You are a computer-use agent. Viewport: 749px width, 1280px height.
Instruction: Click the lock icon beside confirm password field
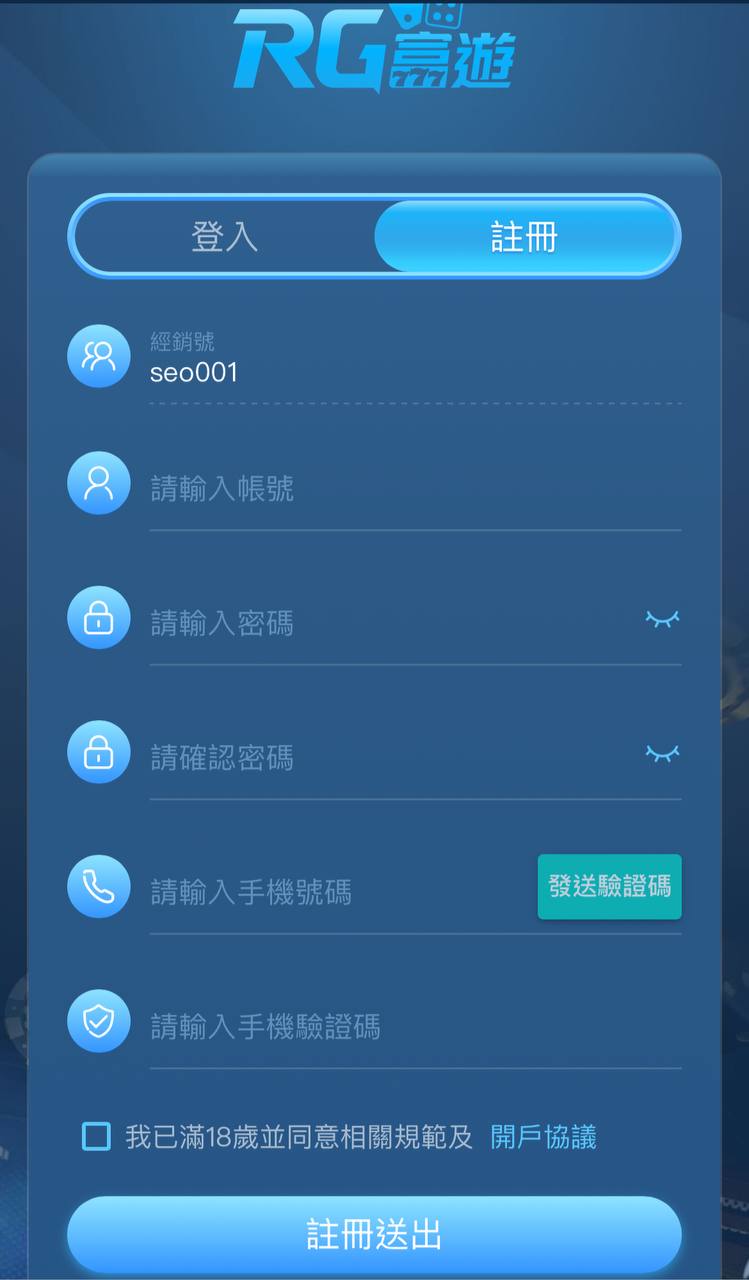click(98, 752)
